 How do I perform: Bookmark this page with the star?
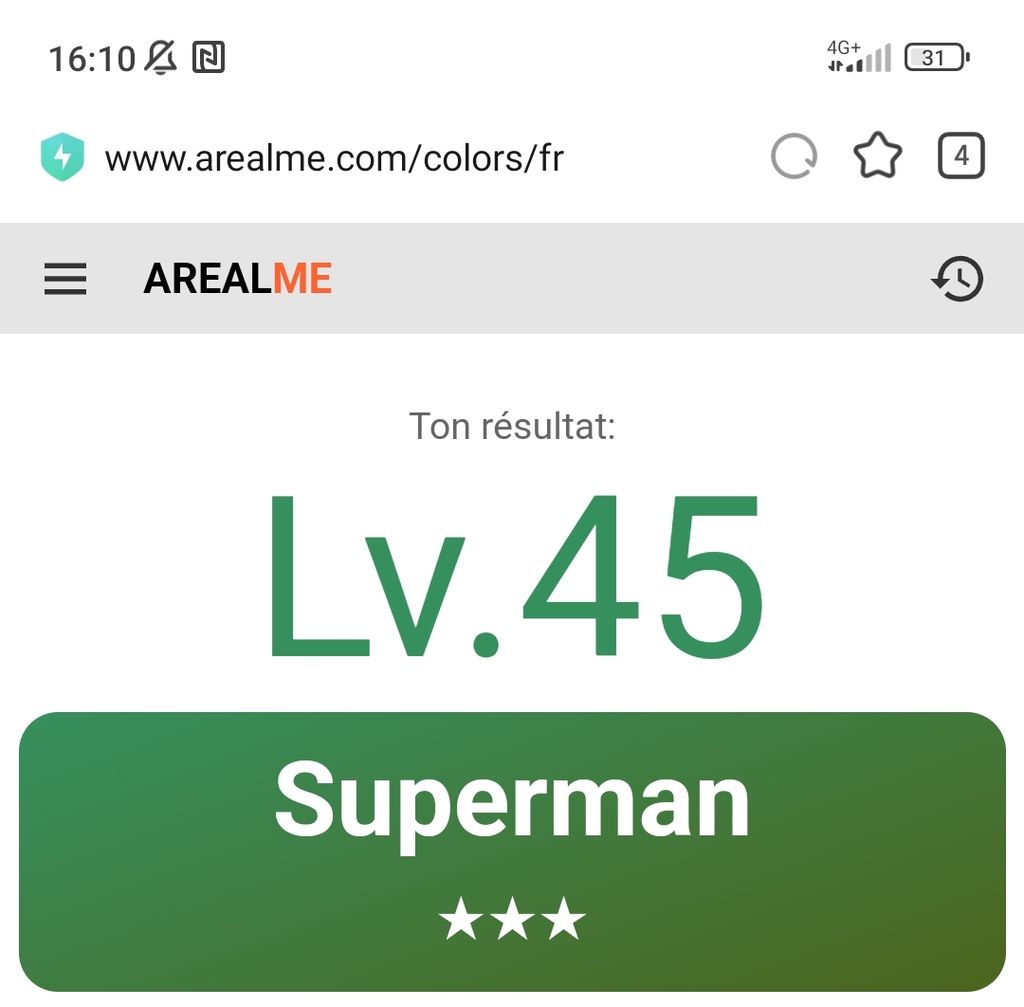[x=877, y=157]
